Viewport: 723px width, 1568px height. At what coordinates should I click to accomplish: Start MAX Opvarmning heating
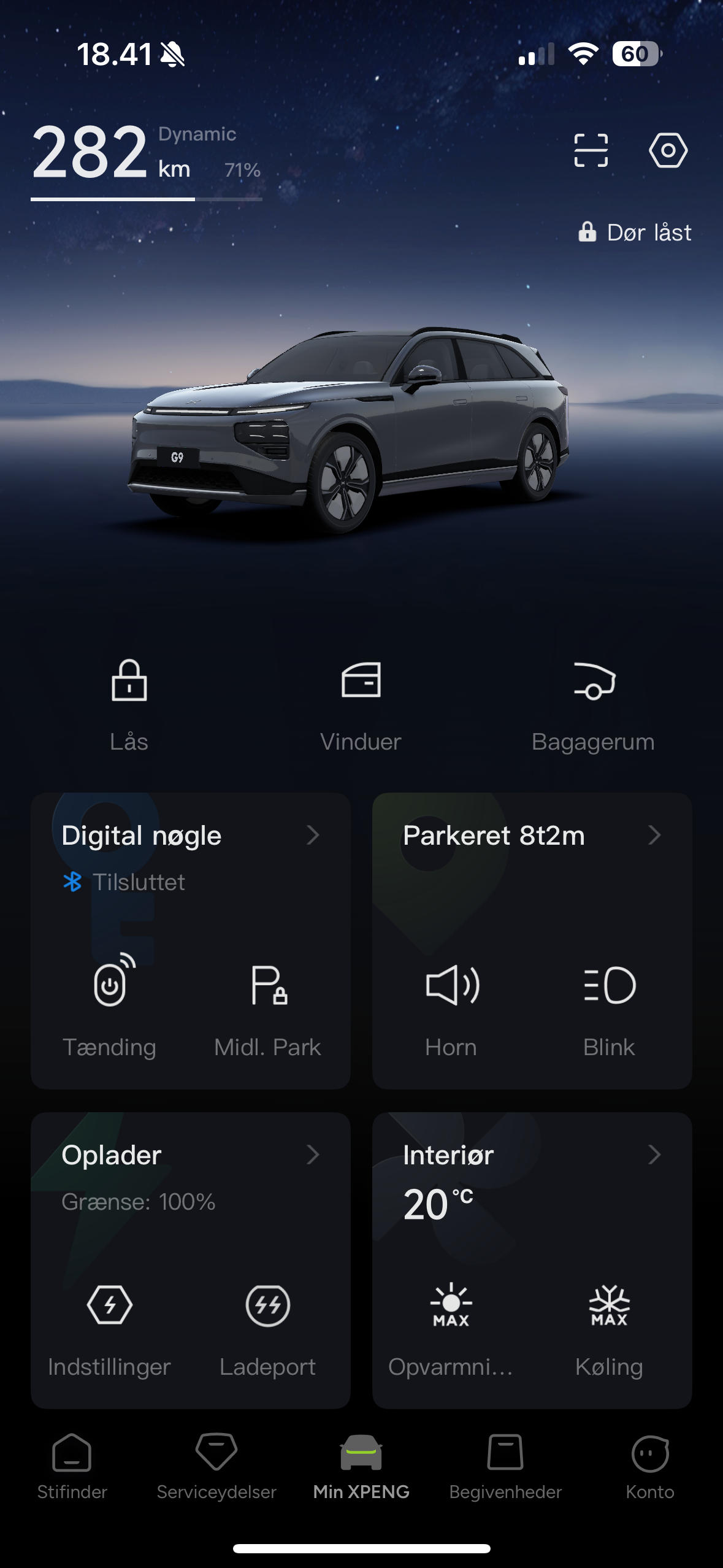451,1325
